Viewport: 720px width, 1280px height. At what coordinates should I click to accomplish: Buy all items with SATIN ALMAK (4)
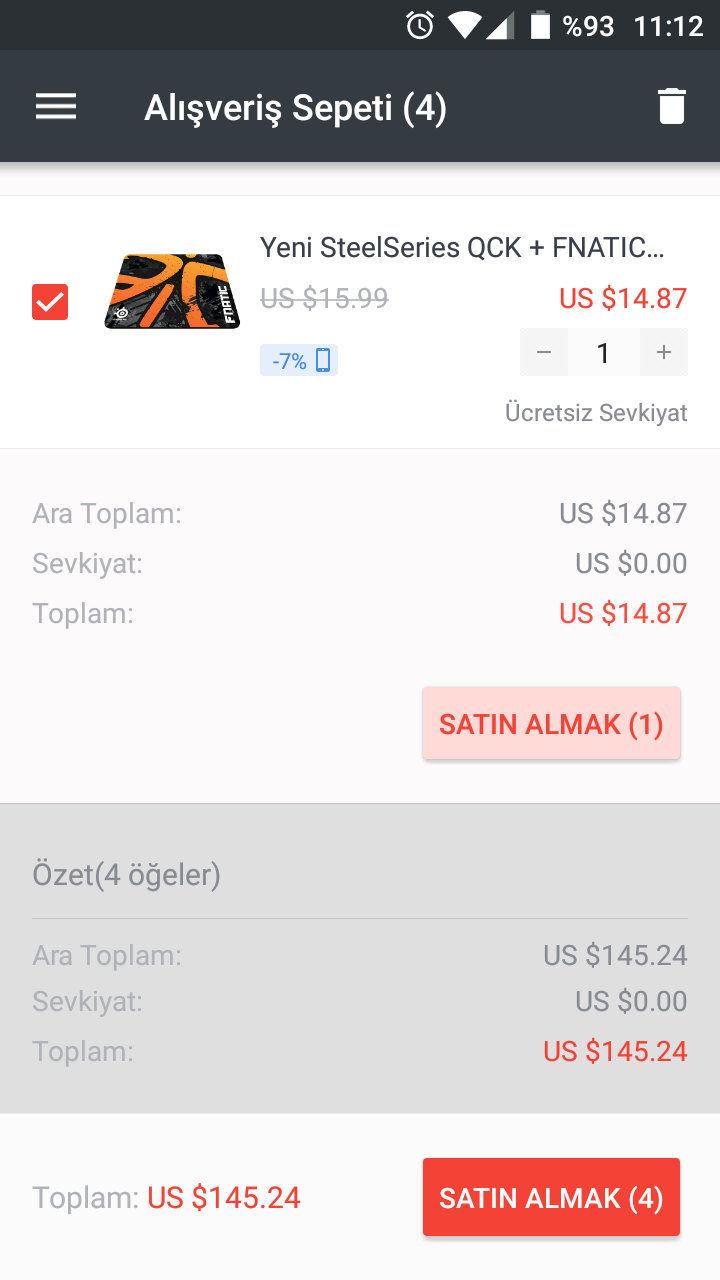pos(551,1197)
